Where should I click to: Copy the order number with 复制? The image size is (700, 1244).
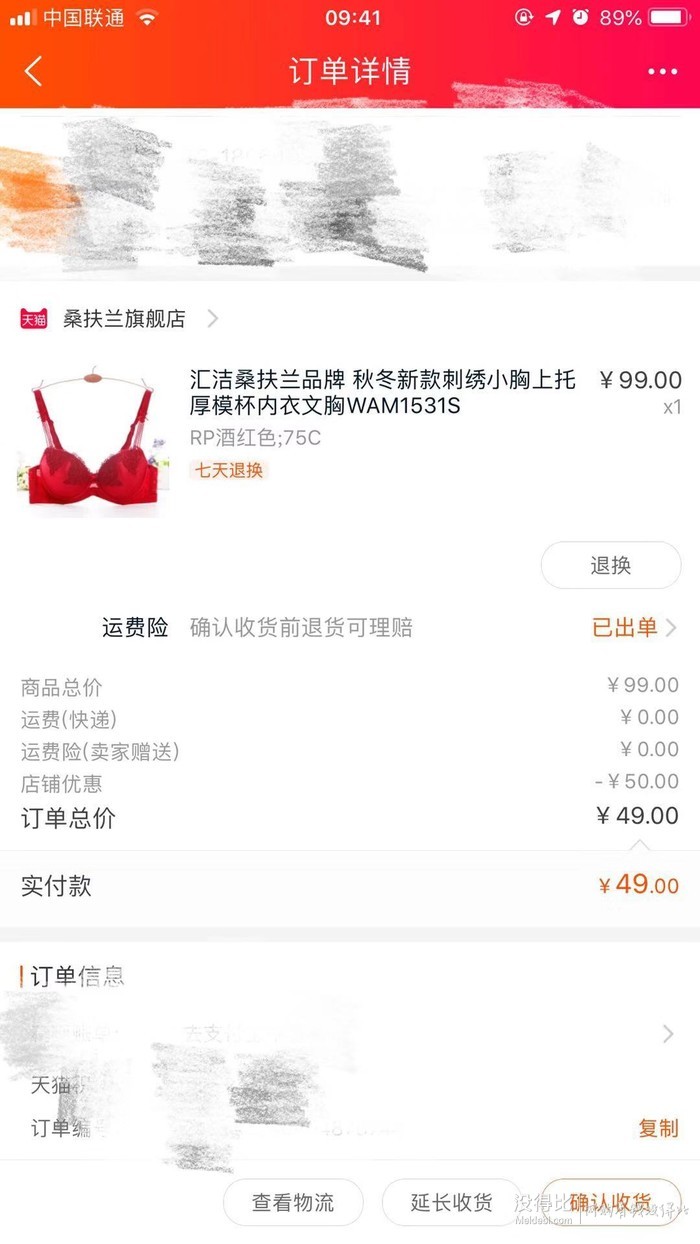tap(658, 1128)
